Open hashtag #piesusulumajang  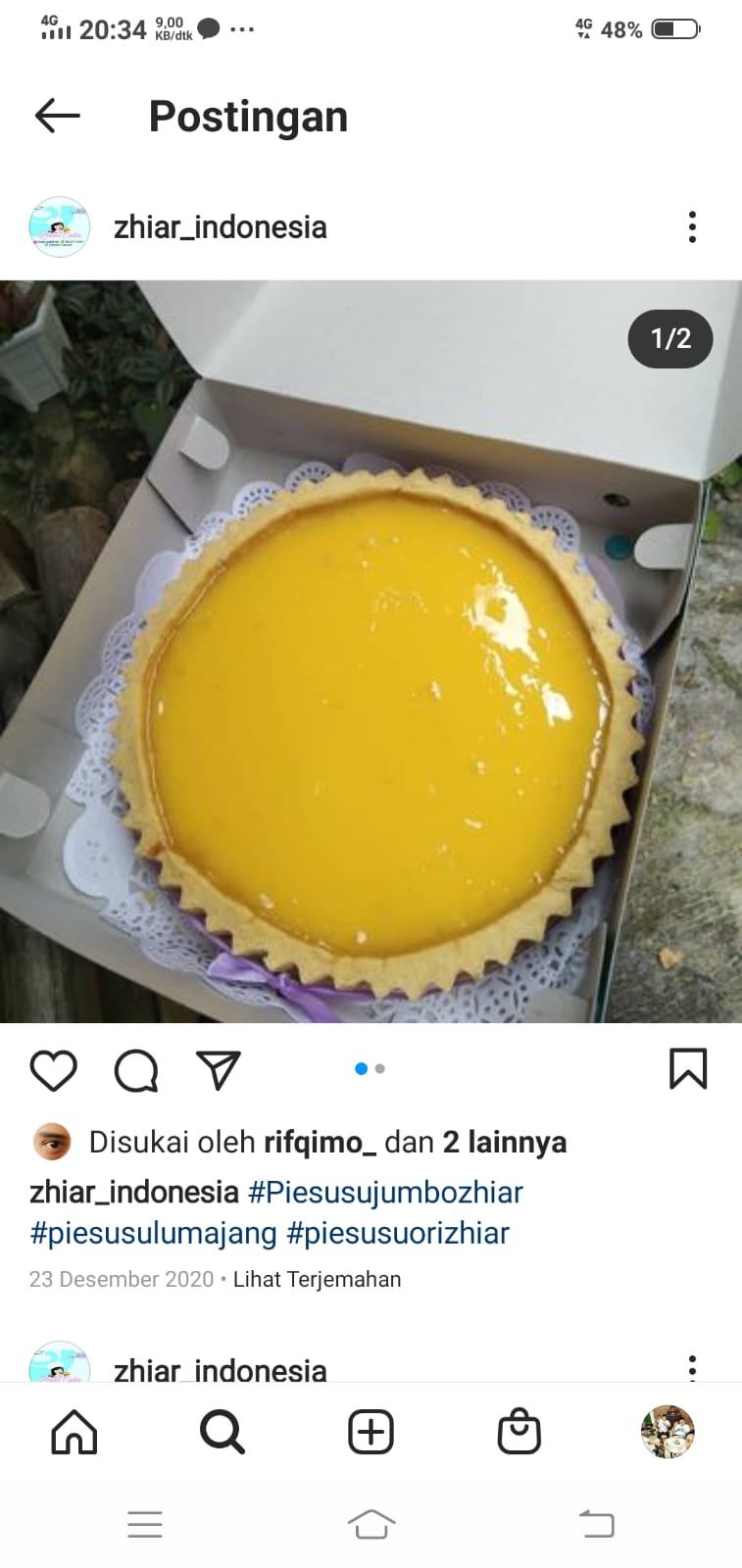click(x=154, y=1233)
